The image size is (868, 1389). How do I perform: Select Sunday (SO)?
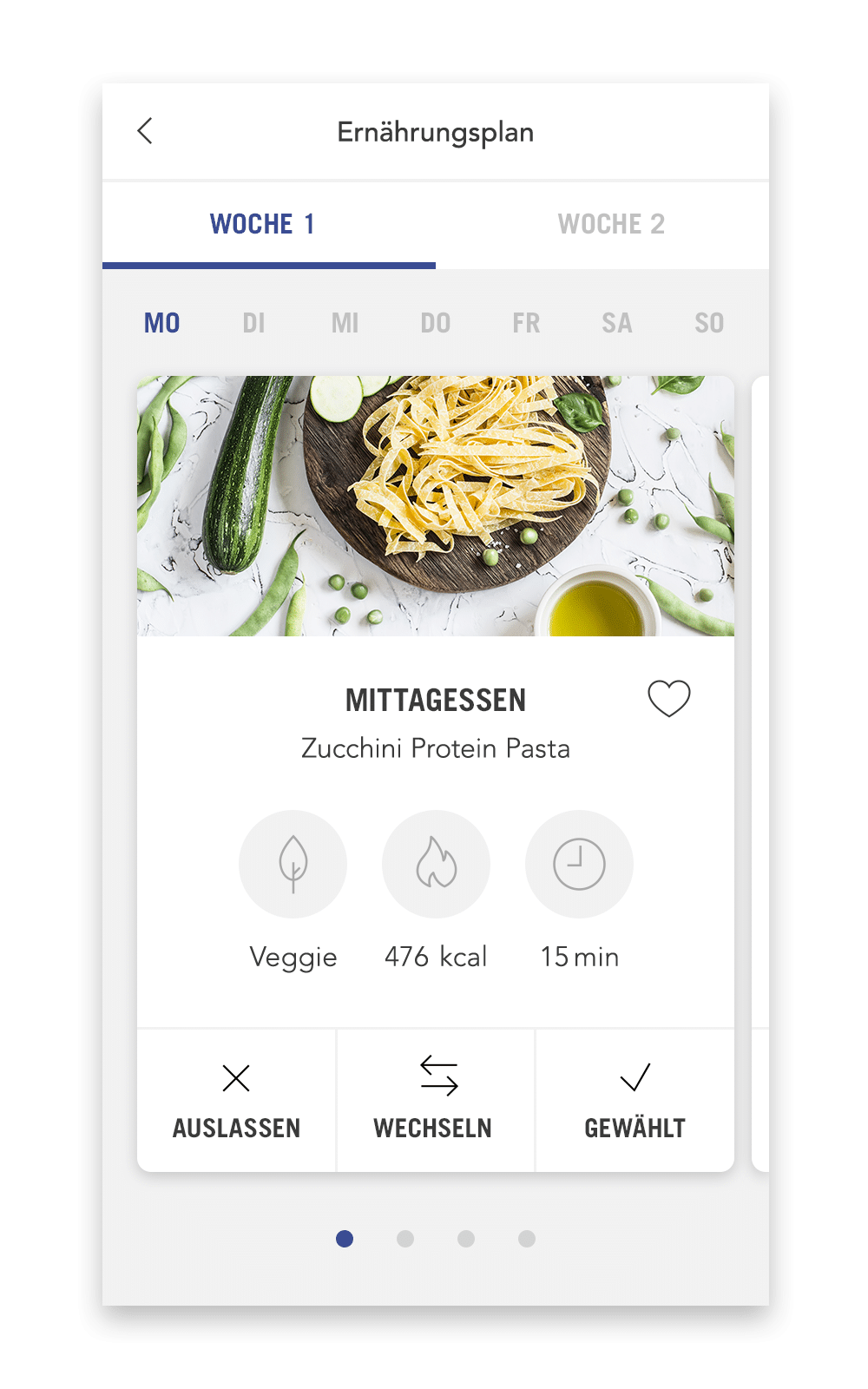point(709,323)
